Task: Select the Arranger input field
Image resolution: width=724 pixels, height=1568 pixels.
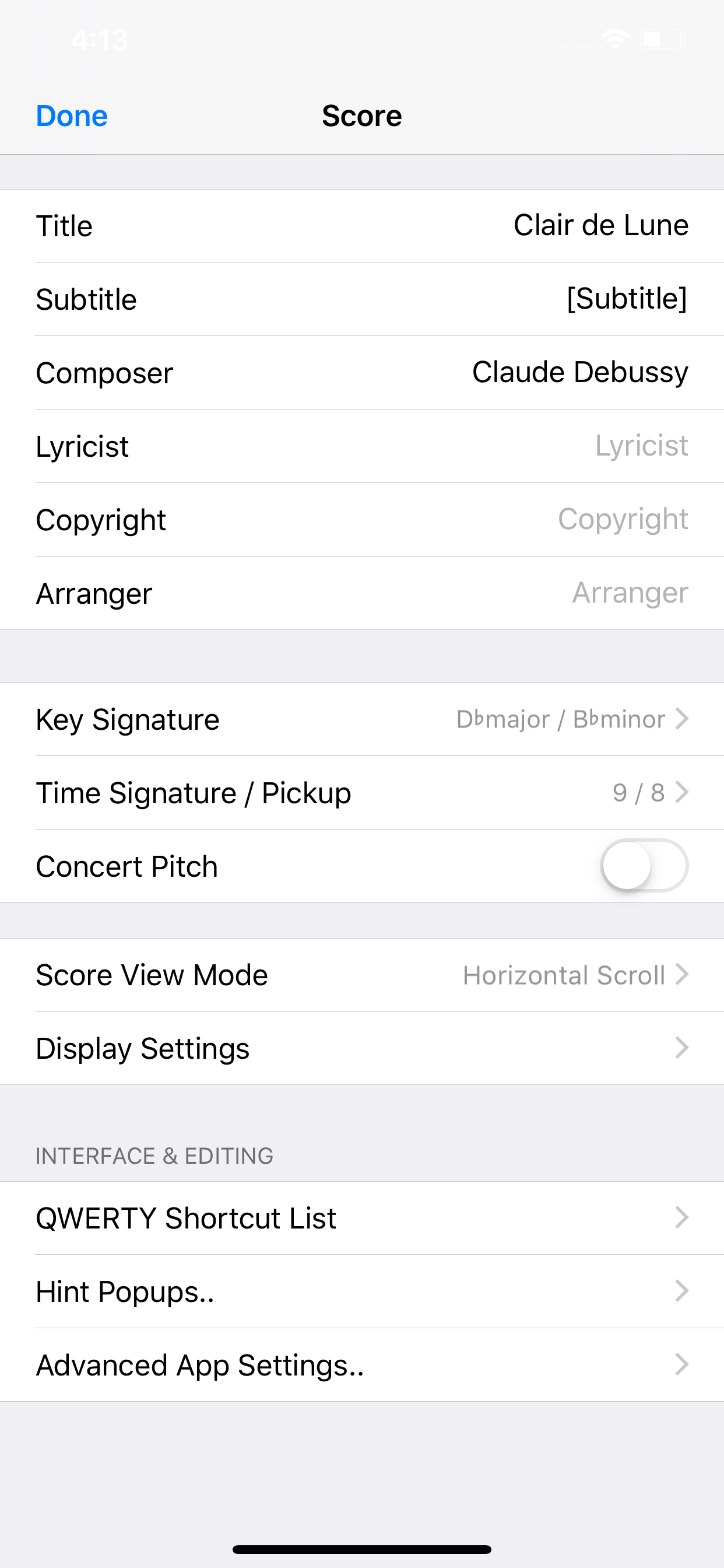Action: click(630, 593)
